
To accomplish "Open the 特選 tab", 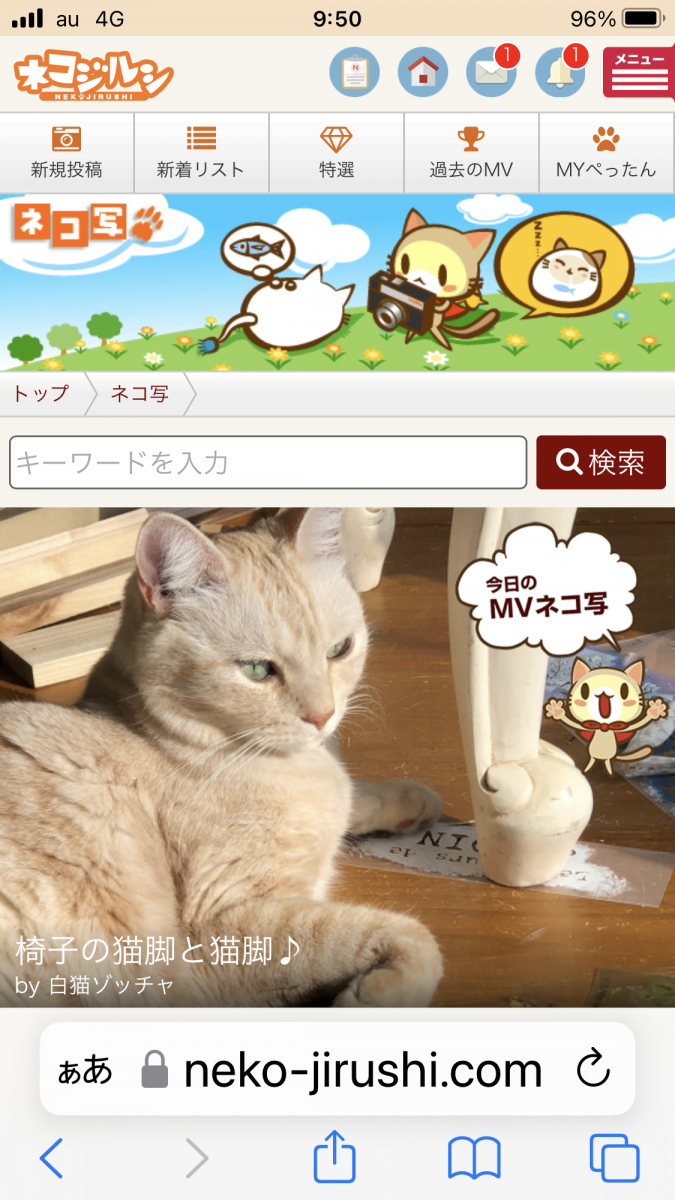I will click(x=336, y=152).
